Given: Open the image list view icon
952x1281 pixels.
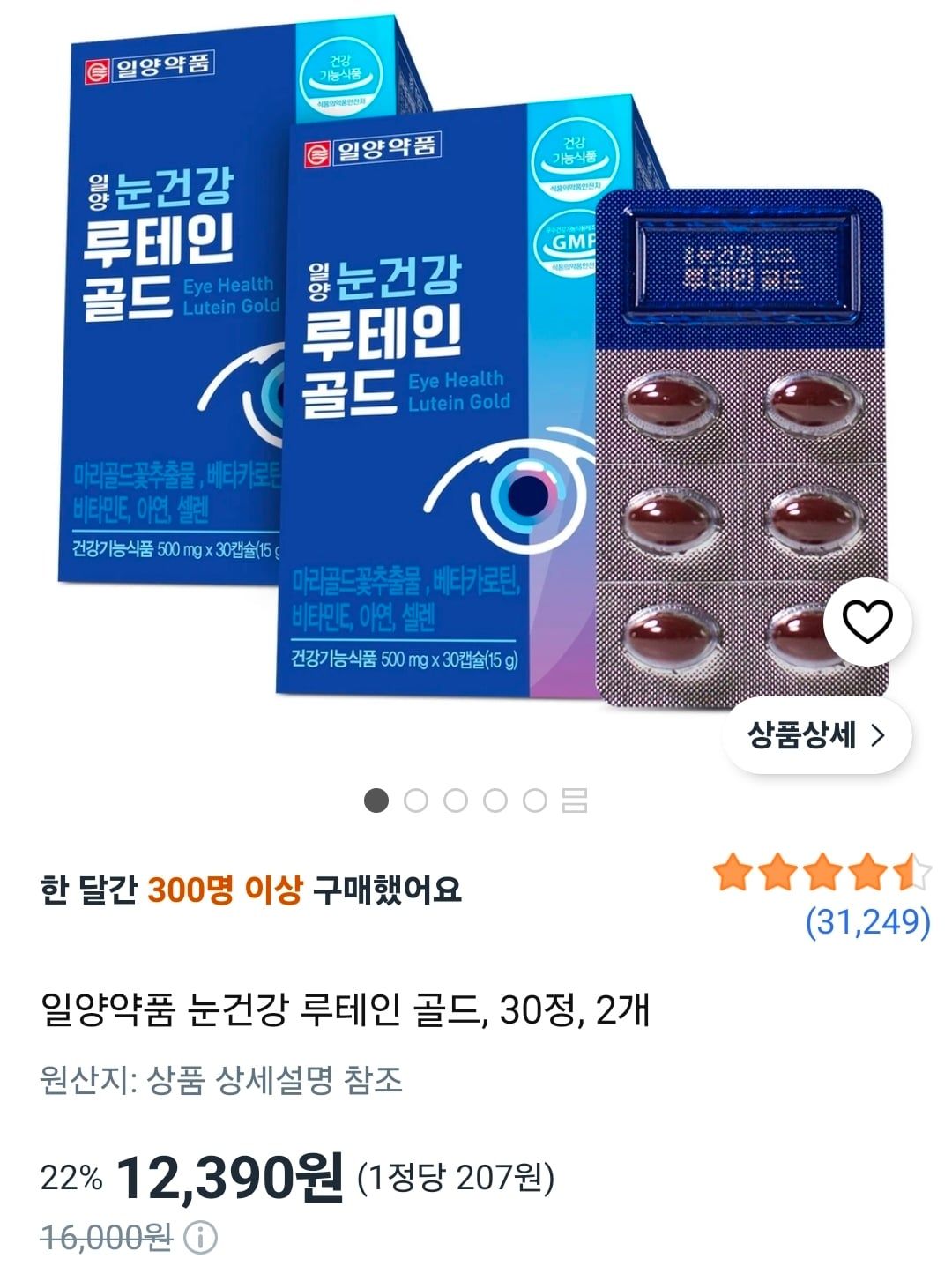Looking at the screenshot, I should [575, 801].
